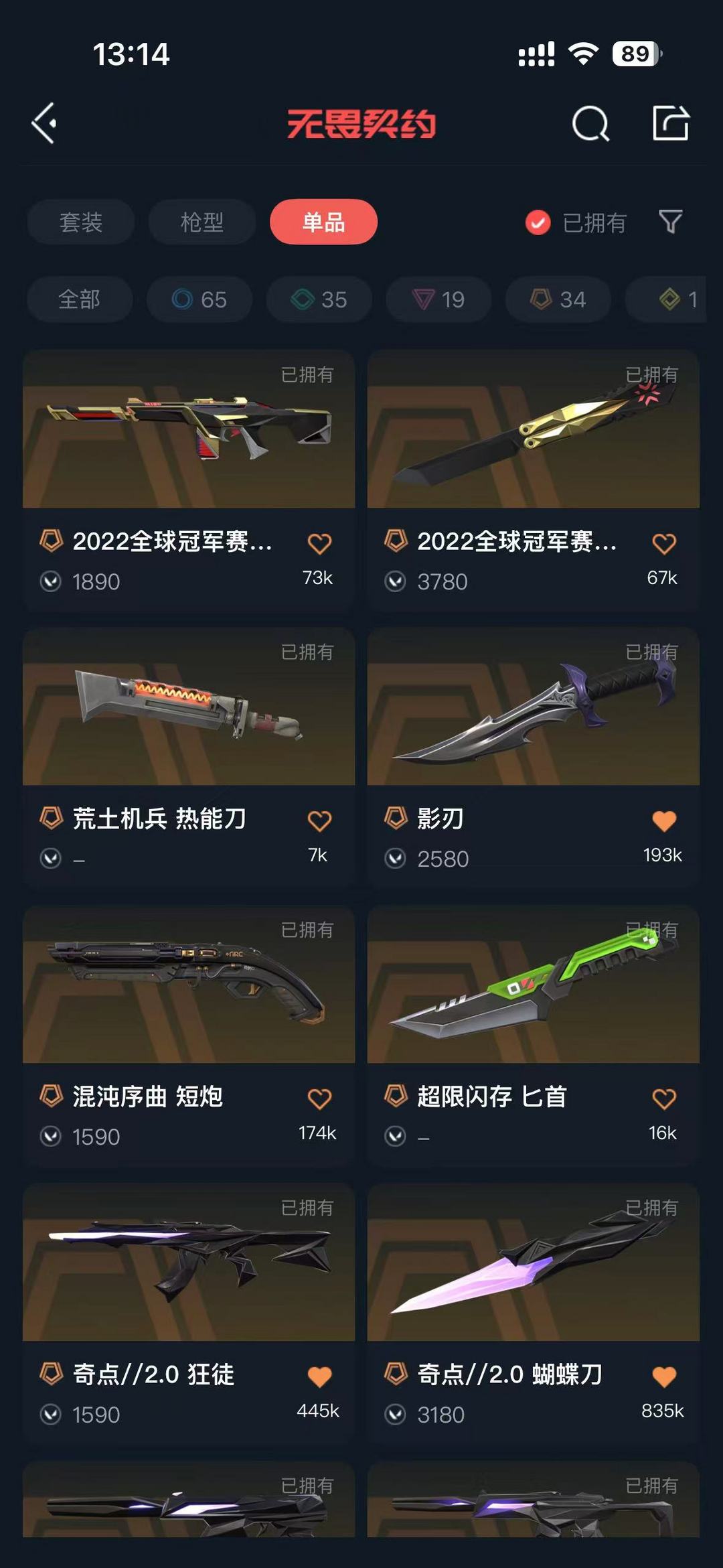
Task: Filter by the chip showing 65
Action: point(199,299)
